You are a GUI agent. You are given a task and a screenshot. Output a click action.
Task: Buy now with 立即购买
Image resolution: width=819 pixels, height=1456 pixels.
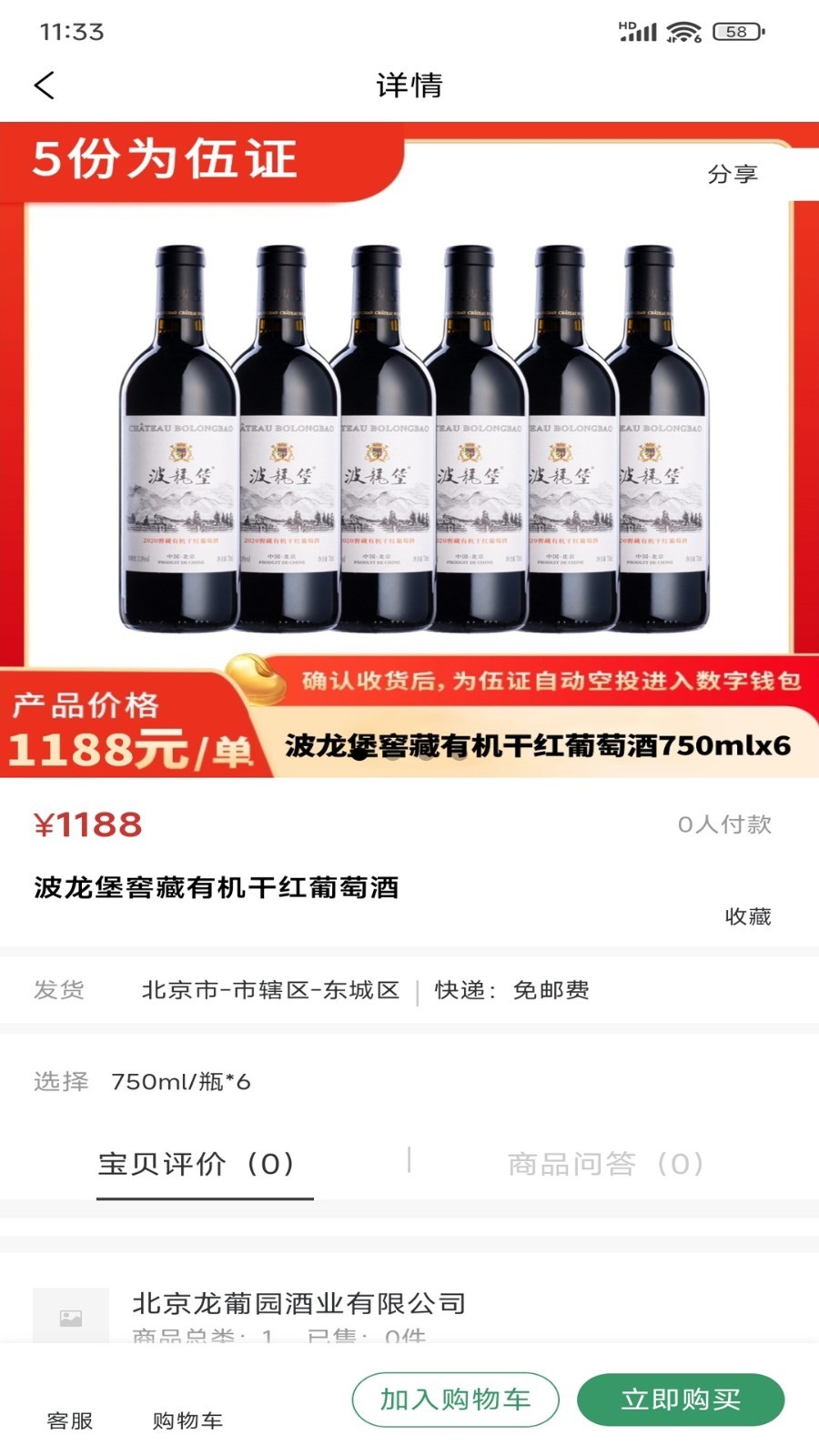click(681, 1400)
